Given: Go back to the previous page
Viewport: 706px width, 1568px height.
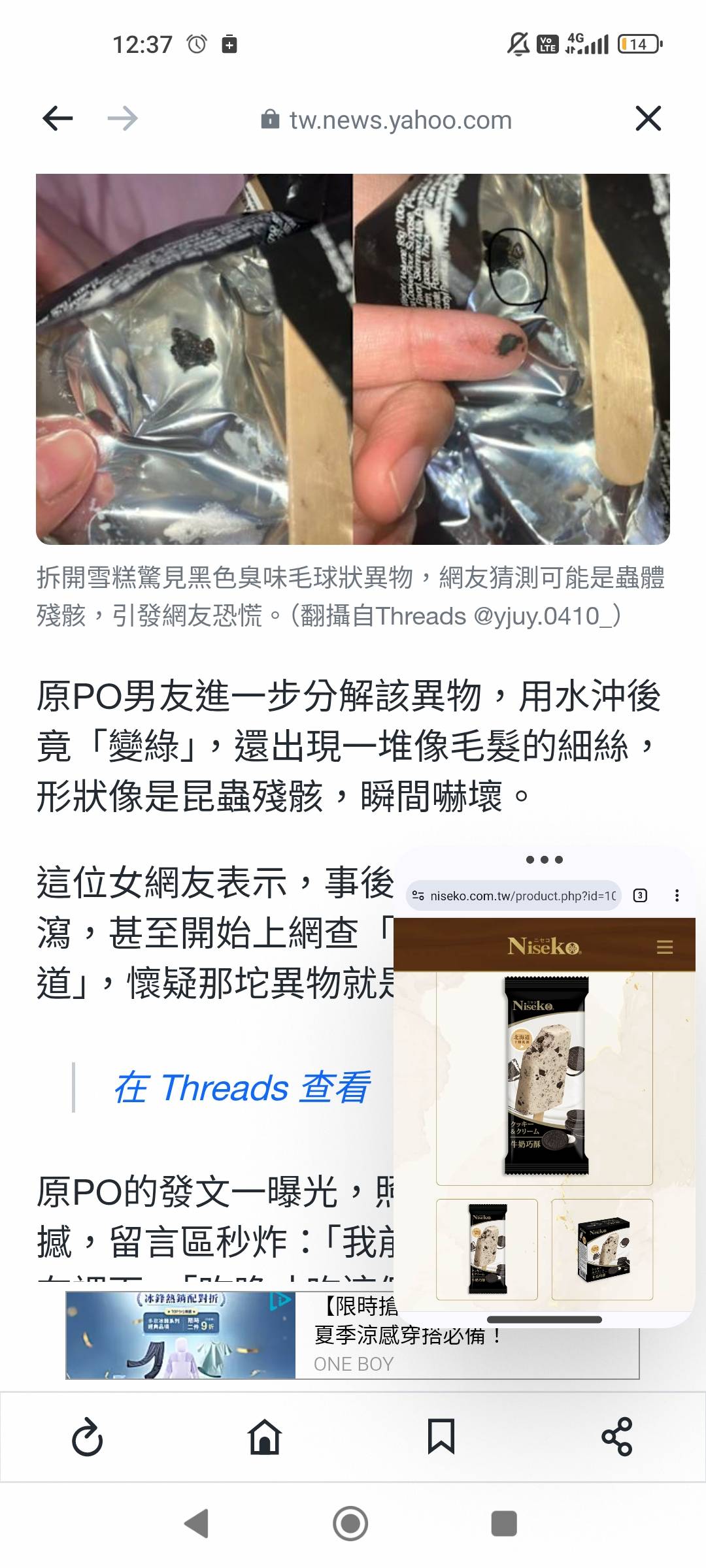Looking at the screenshot, I should point(58,119).
